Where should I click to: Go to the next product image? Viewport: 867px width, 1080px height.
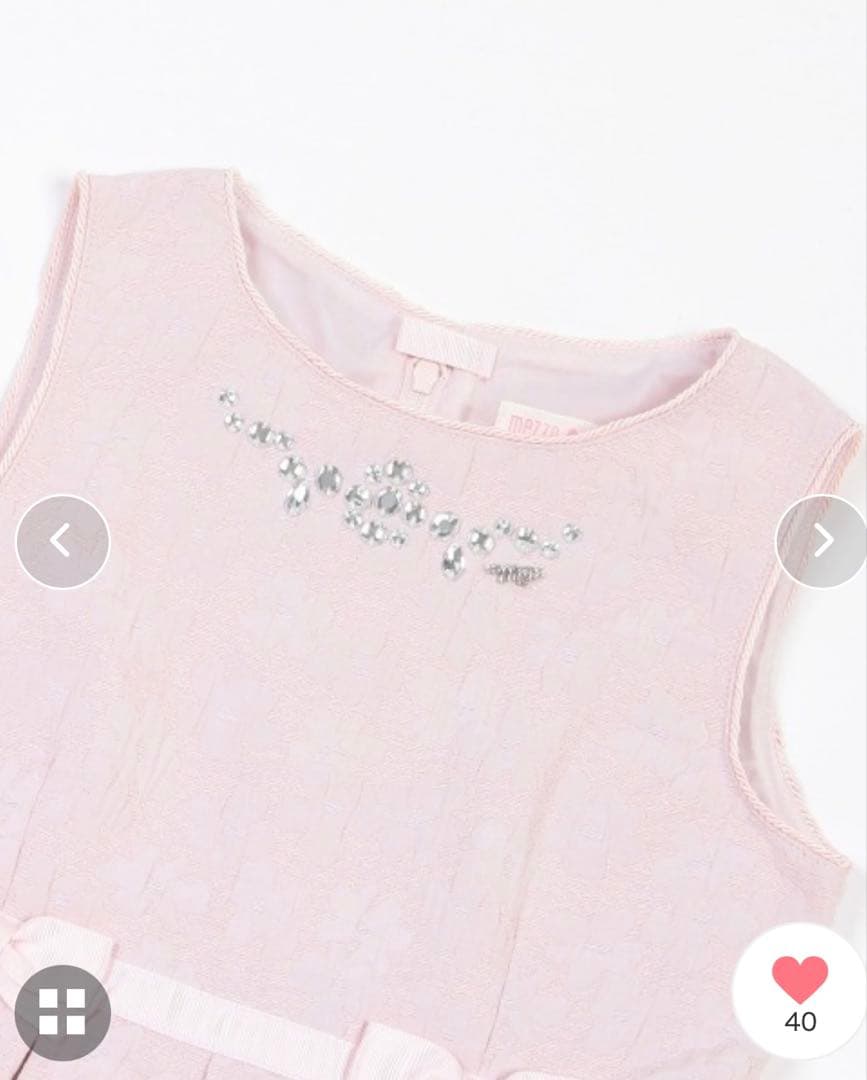[823, 541]
